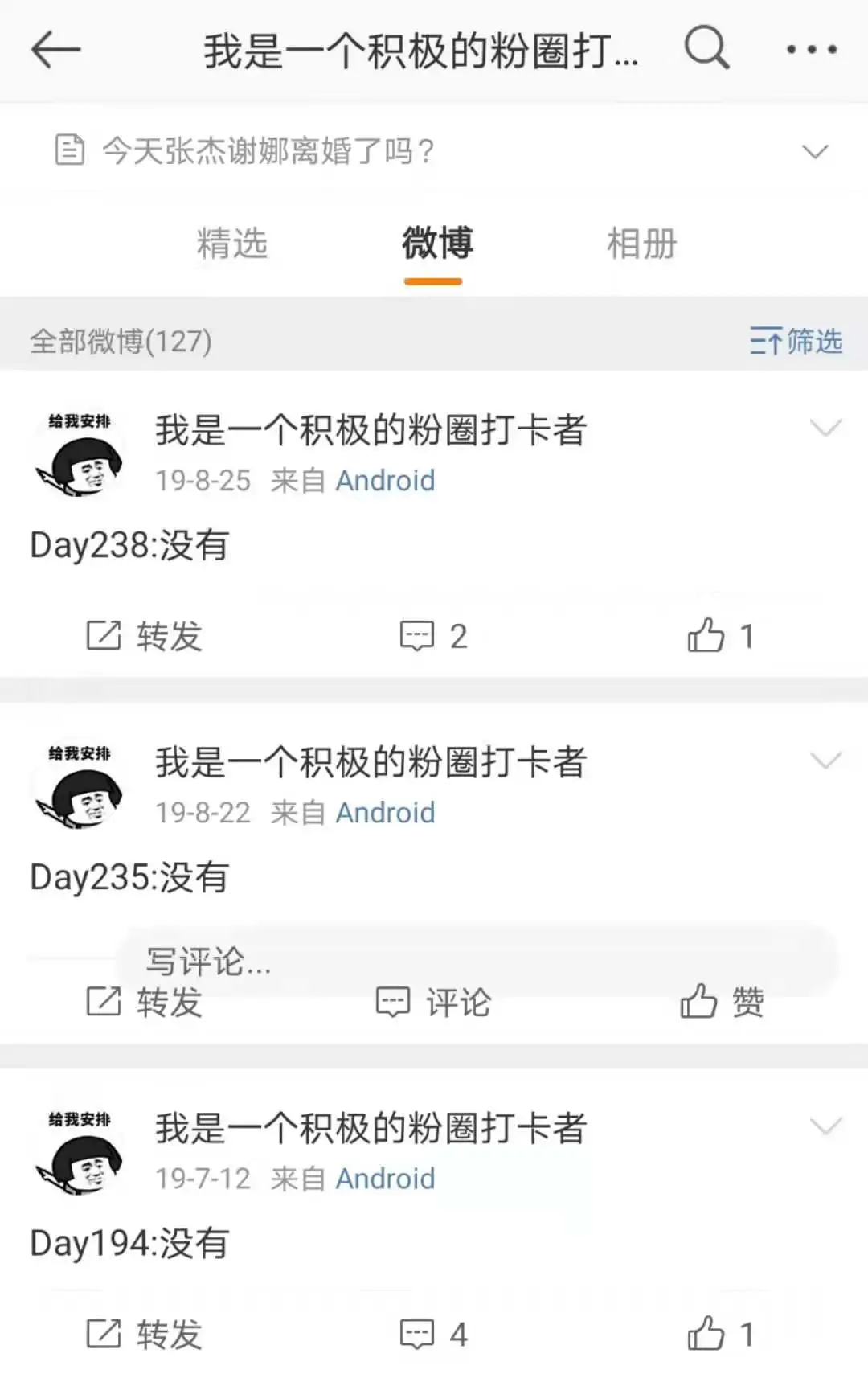Switch to the 相册 tab
Screen dimensions: 868x1374
(641, 245)
